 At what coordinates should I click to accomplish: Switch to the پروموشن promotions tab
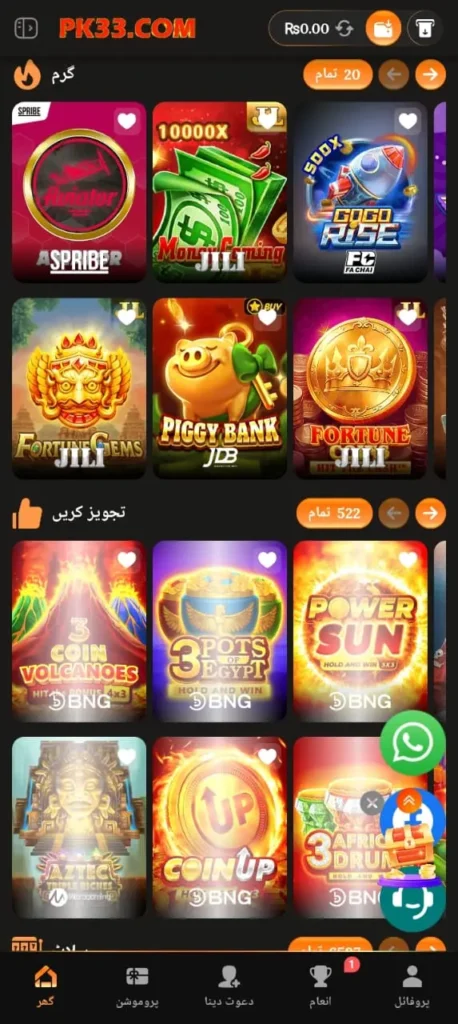pos(137,986)
